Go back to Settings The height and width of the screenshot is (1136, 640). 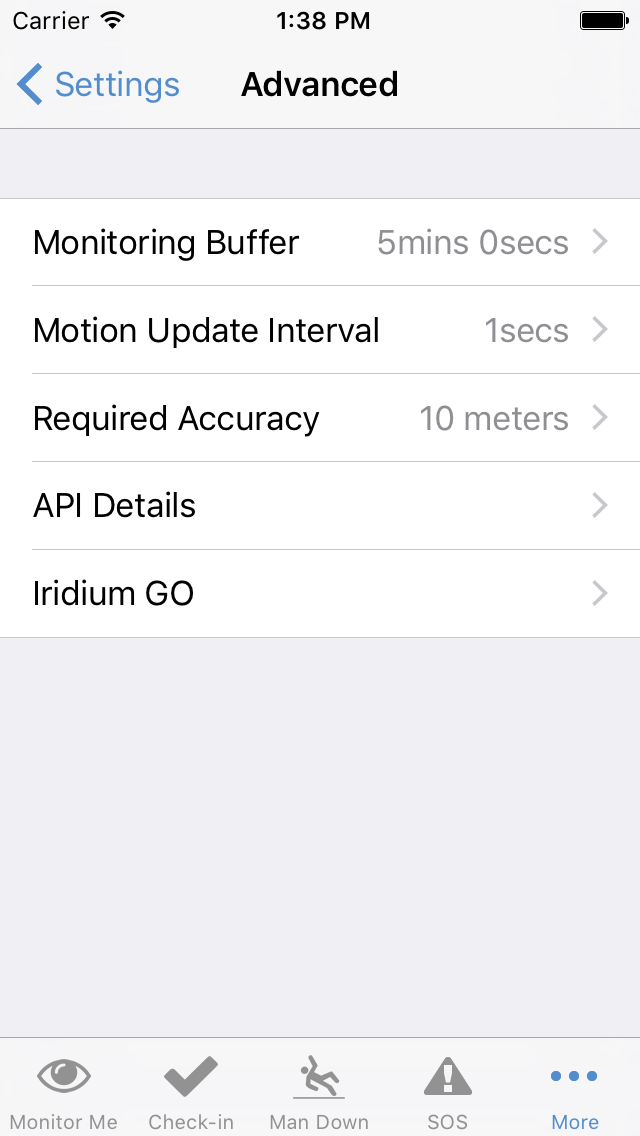click(x=98, y=84)
